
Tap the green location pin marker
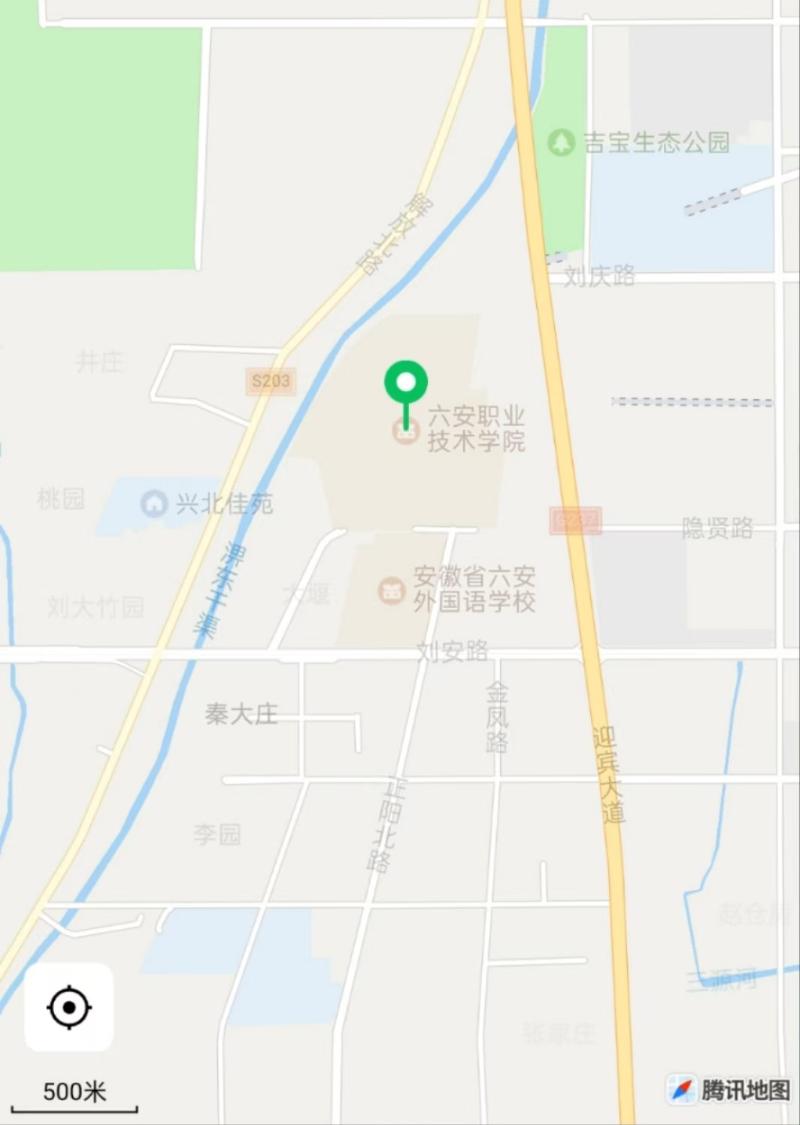coord(406,383)
